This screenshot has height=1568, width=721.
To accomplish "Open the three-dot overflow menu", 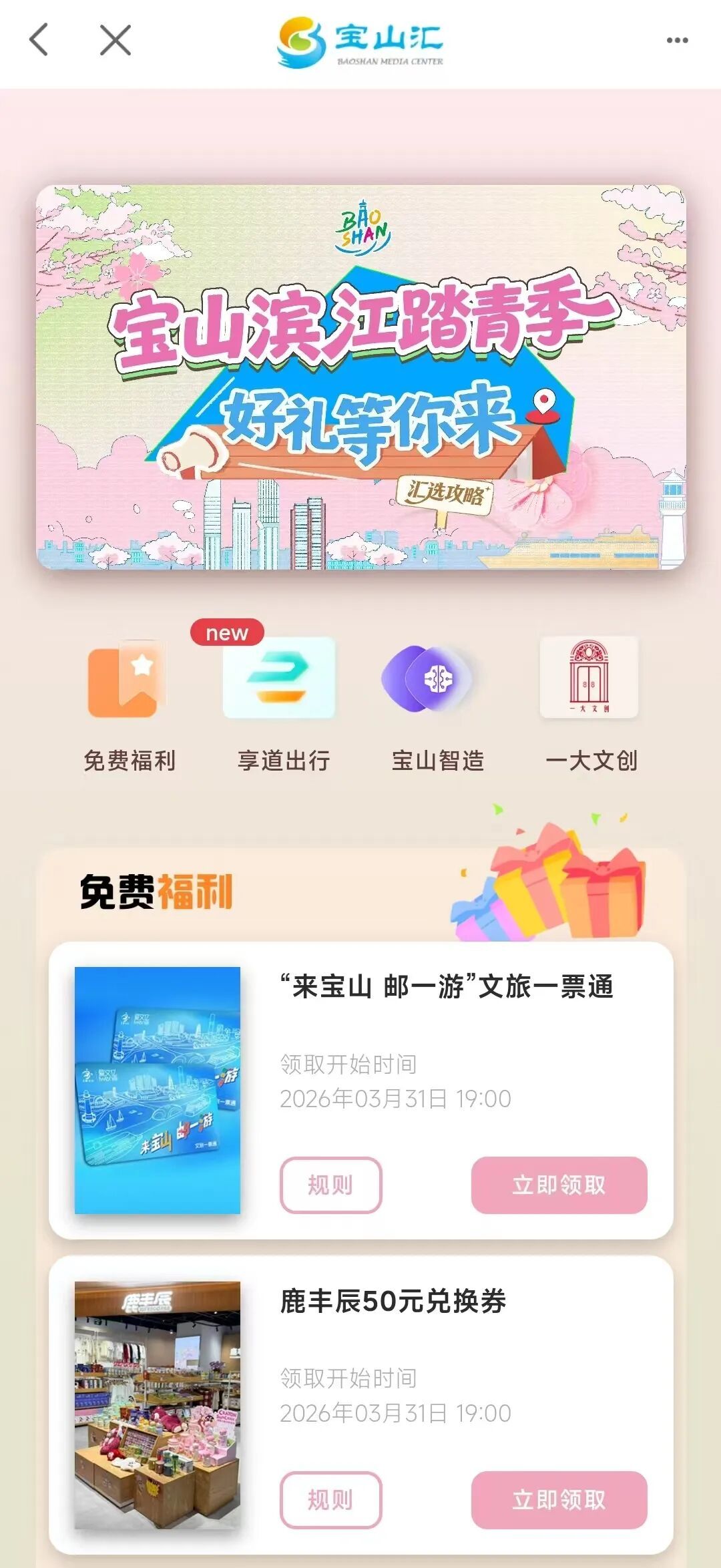I will tap(677, 41).
